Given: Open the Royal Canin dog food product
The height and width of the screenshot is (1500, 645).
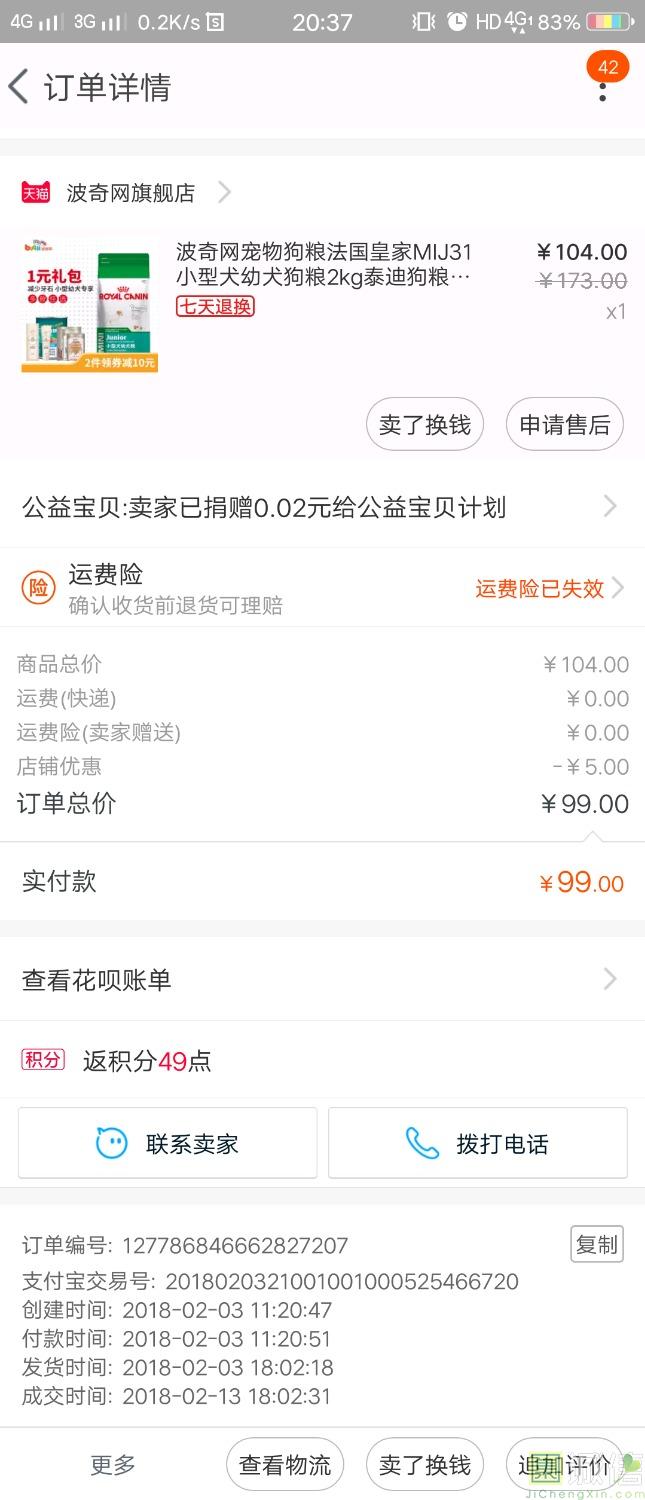Looking at the screenshot, I should 322,265.
